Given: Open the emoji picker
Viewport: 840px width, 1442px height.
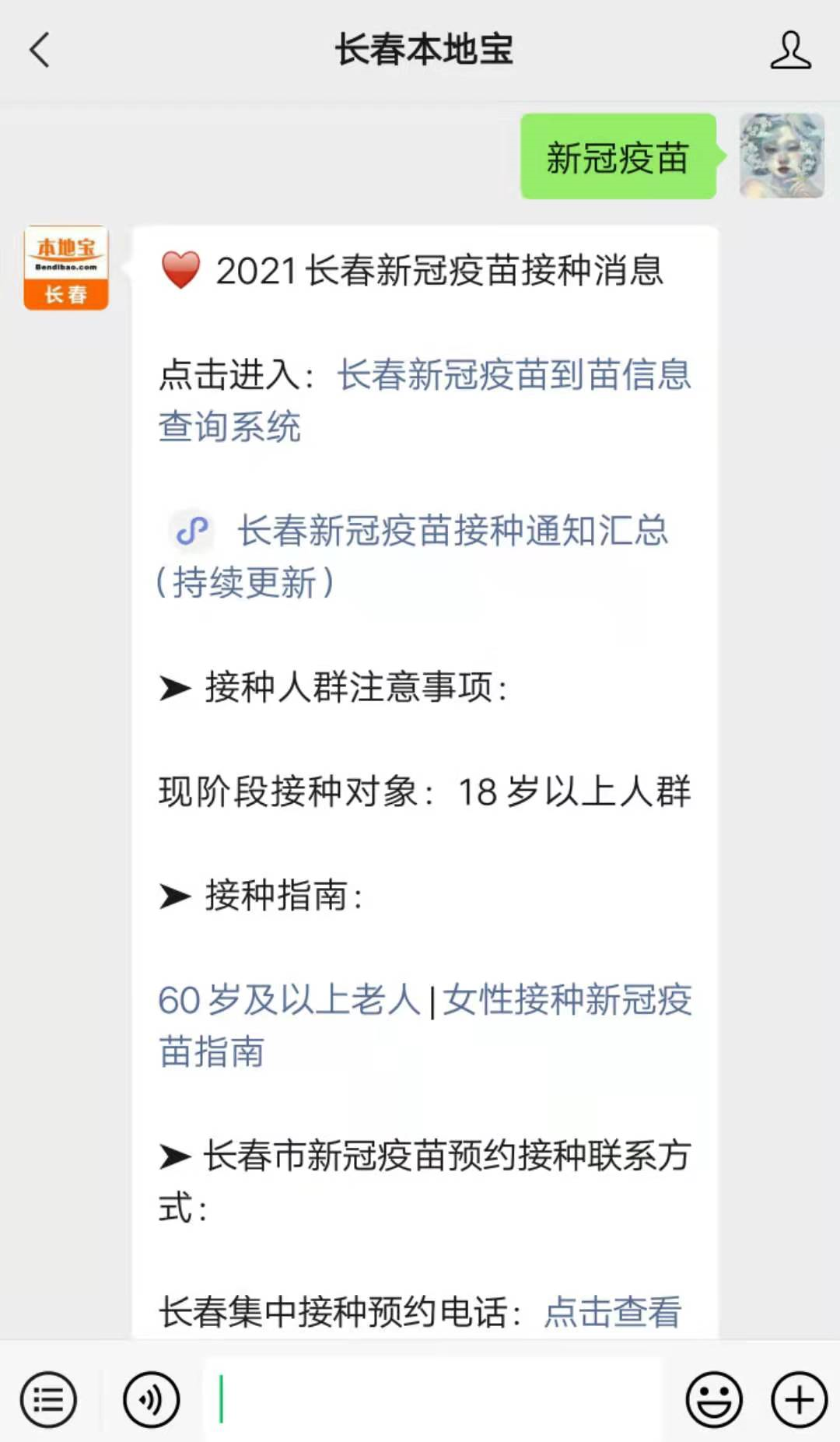Looking at the screenshot, I should 713,1399.
